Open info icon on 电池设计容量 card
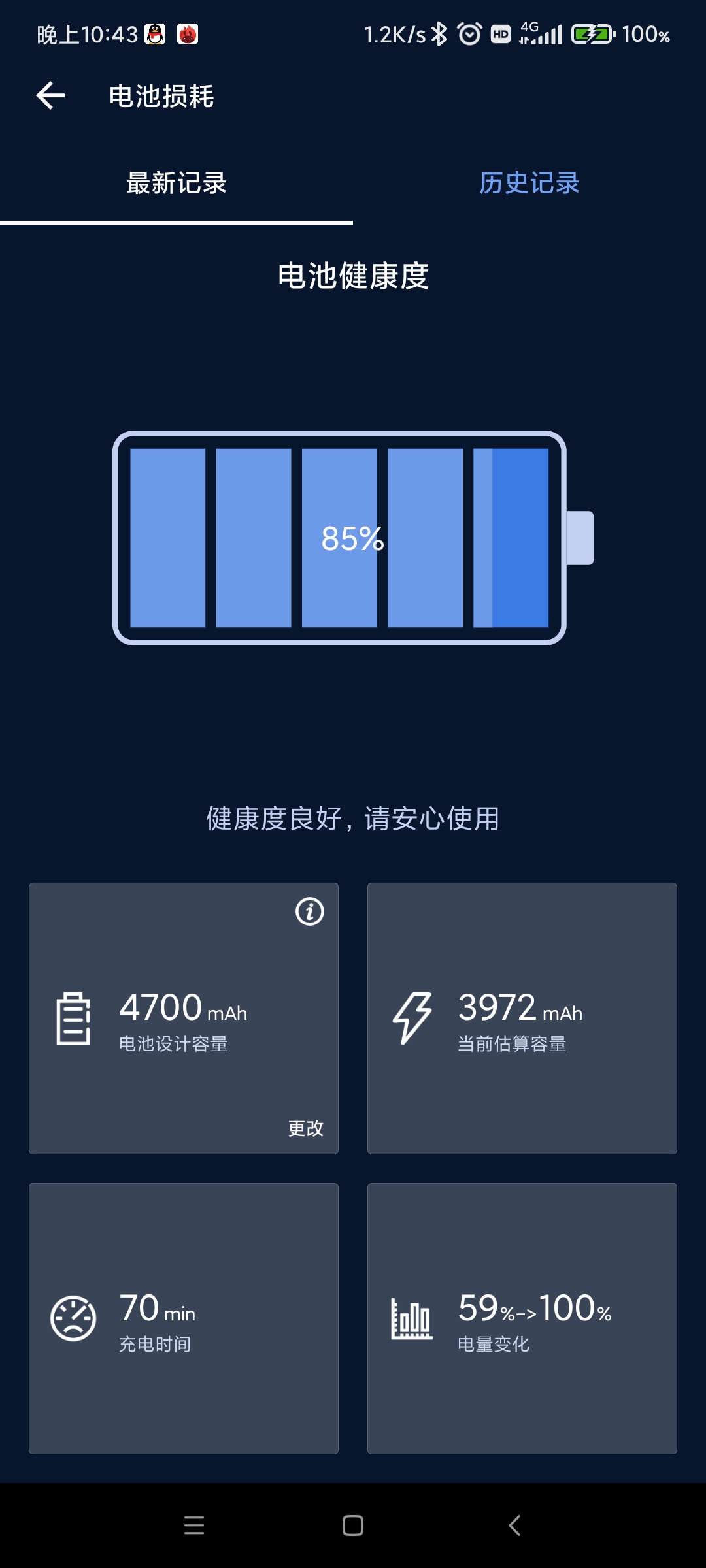706x1568 pixels. (x=310, y=911)
